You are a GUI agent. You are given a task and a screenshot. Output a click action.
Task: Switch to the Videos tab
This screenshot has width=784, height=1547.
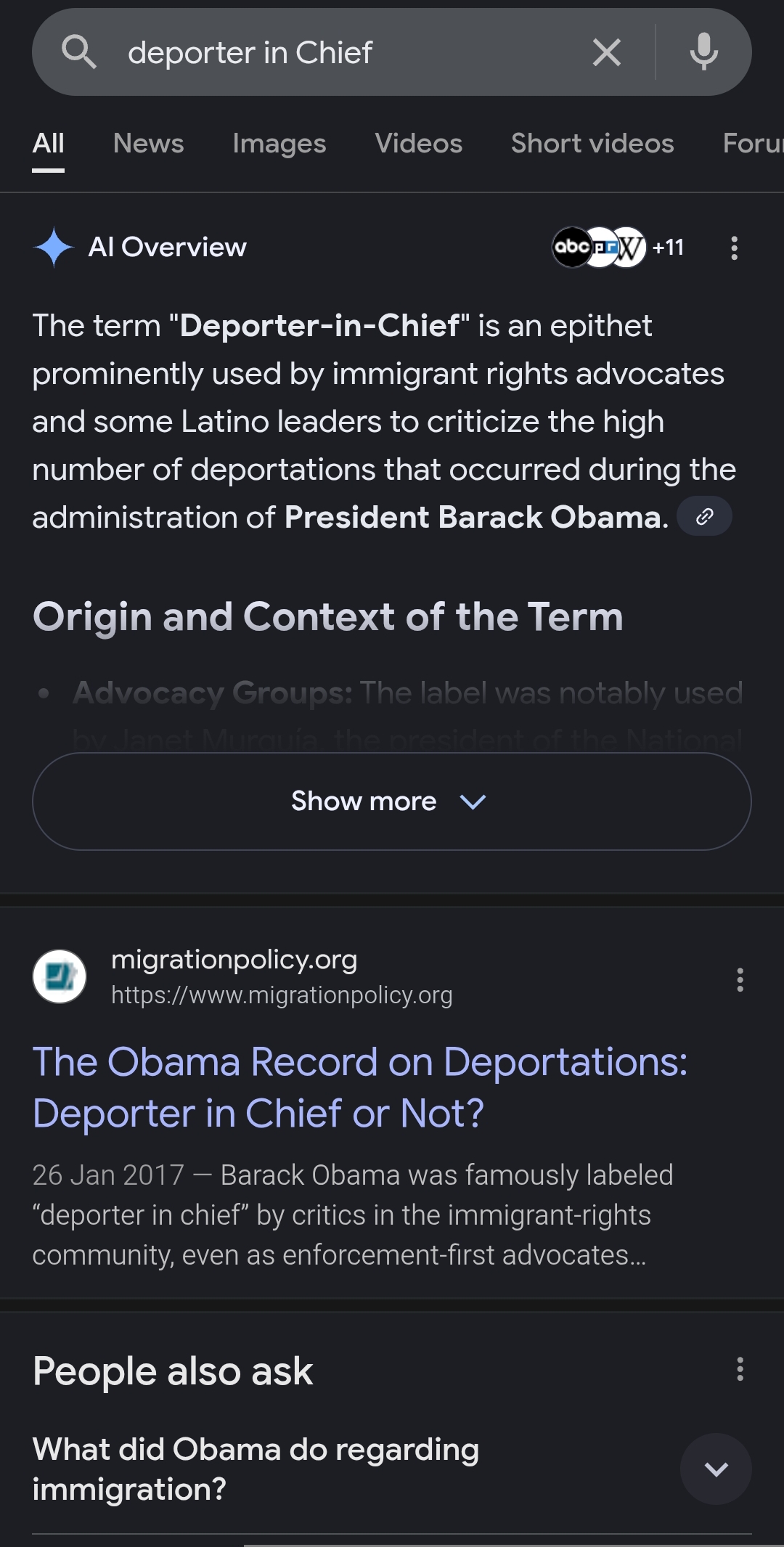[419, 144]
